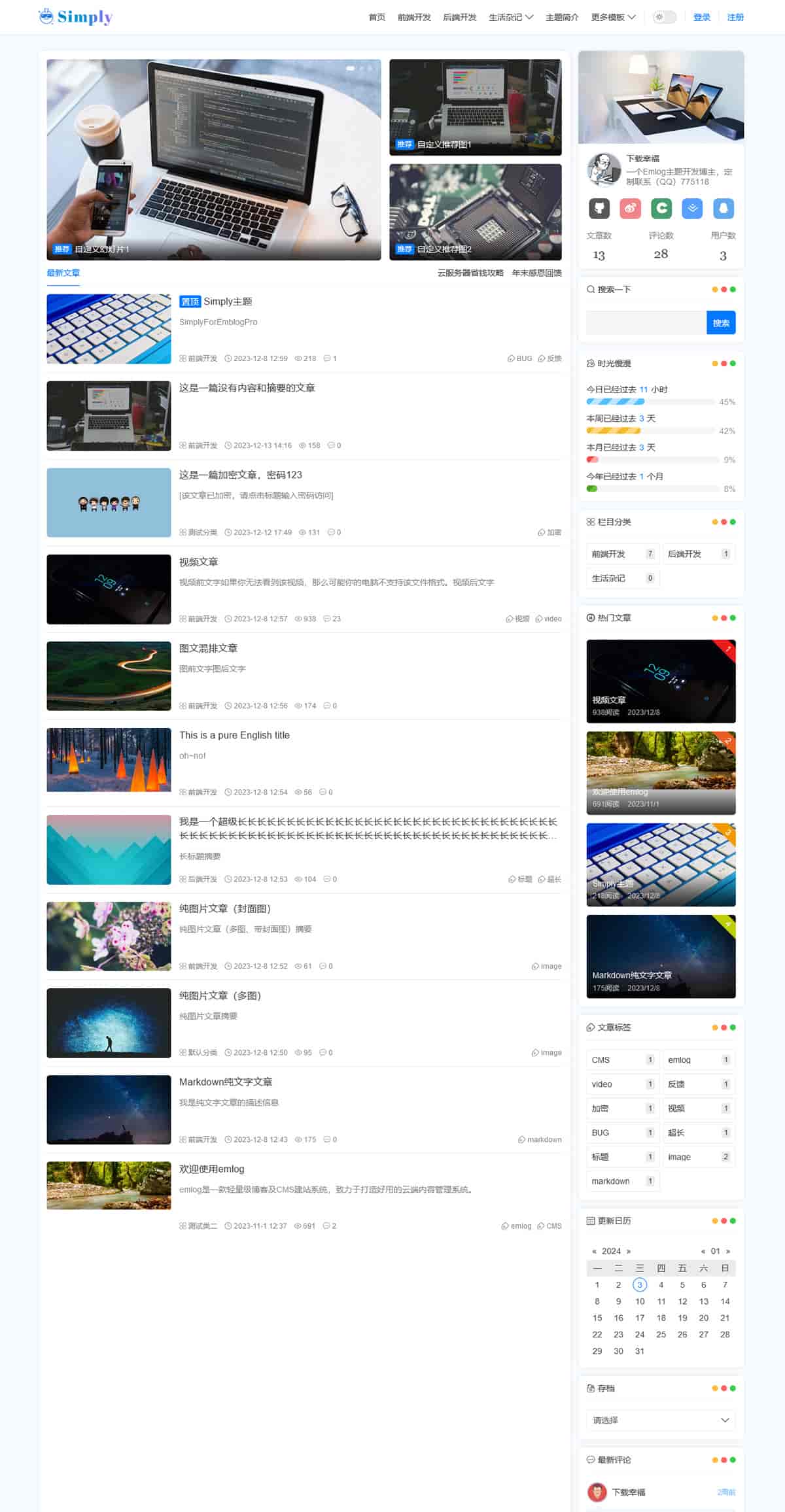Filter by the 前端开发 category chip

[x=622, y=554]
